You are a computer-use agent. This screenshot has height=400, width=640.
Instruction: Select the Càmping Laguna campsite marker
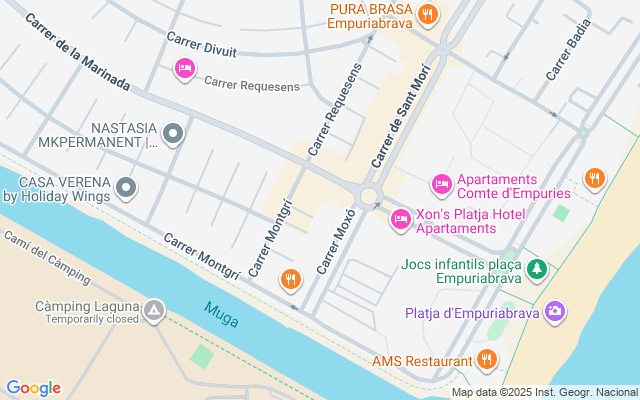coord(153,312)
